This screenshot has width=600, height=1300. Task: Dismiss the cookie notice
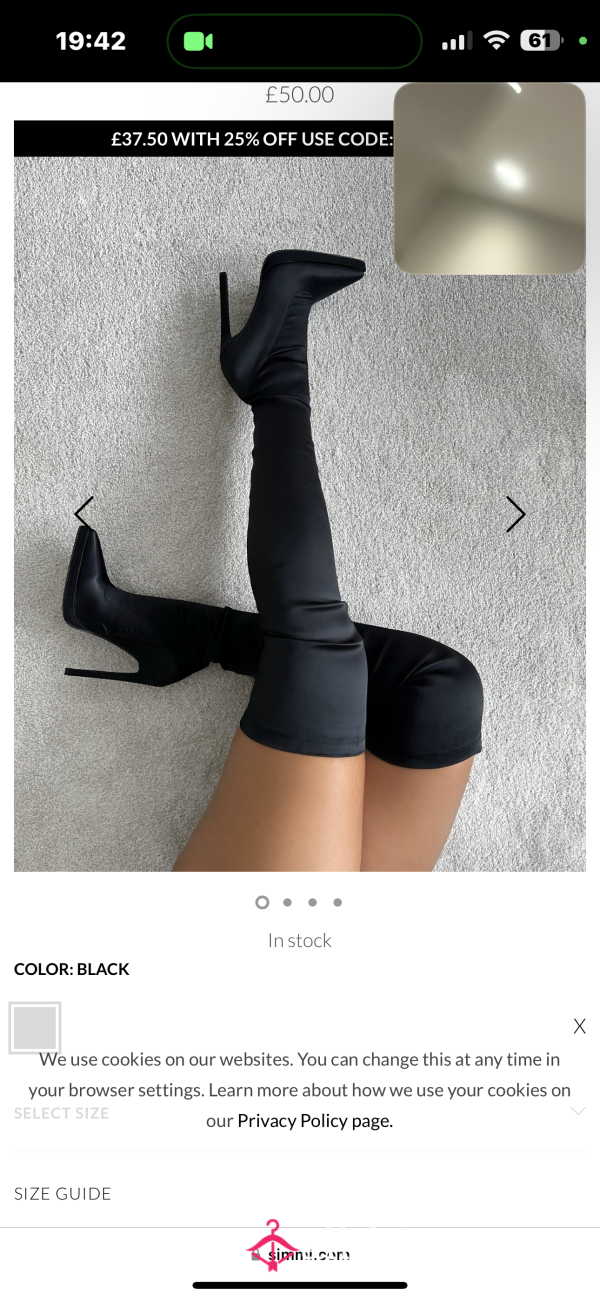coord(579,1026)
